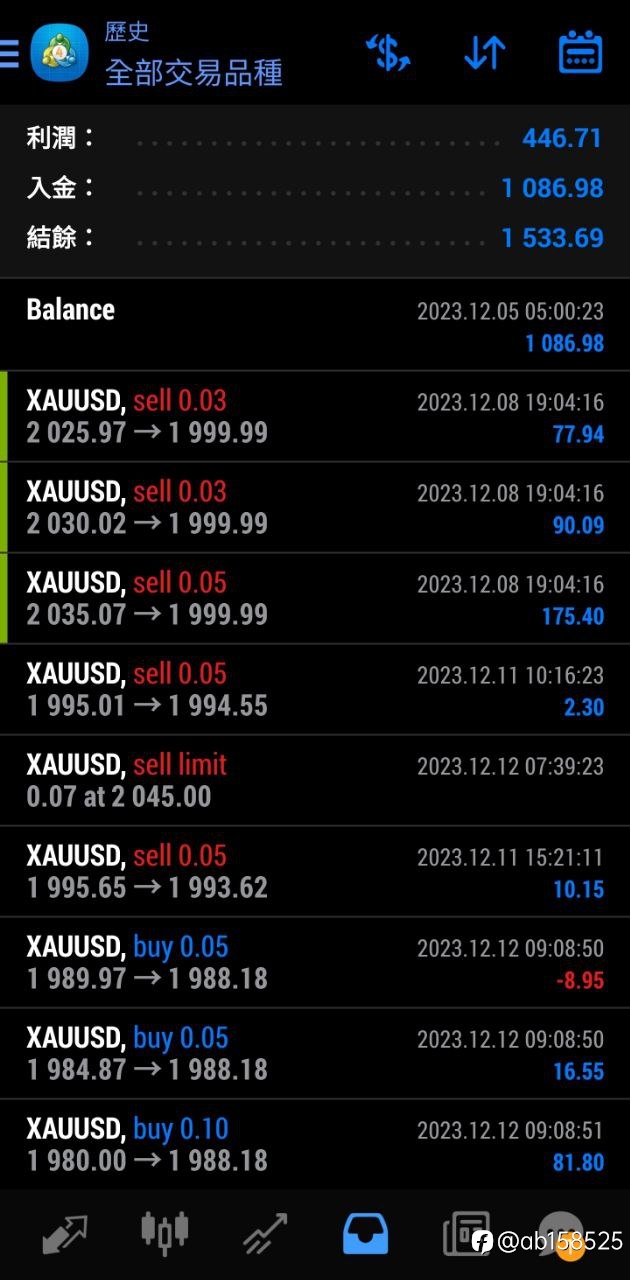Expand the sell 0.03 trade from 2 030.02
This screenshot has height=1280, width=630.
pyautogui.click(x=315, y=507)
